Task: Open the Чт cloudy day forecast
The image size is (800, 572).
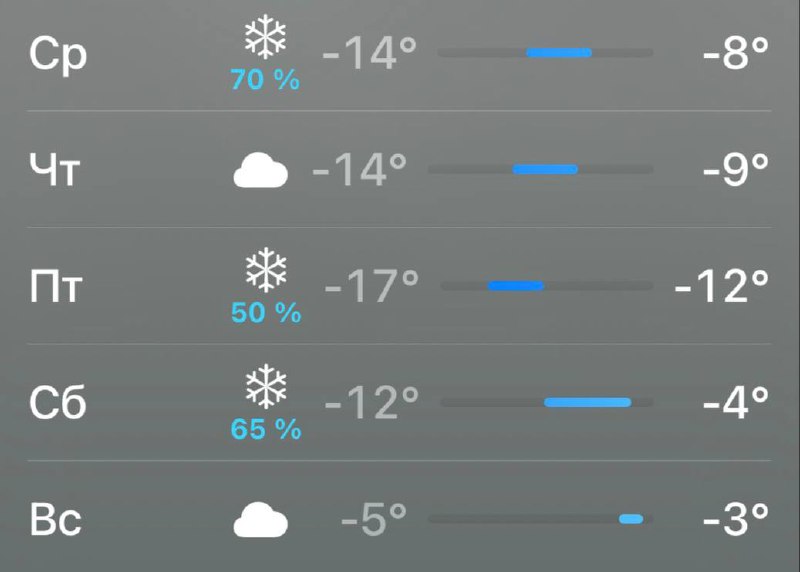Action: coord(400,171)
